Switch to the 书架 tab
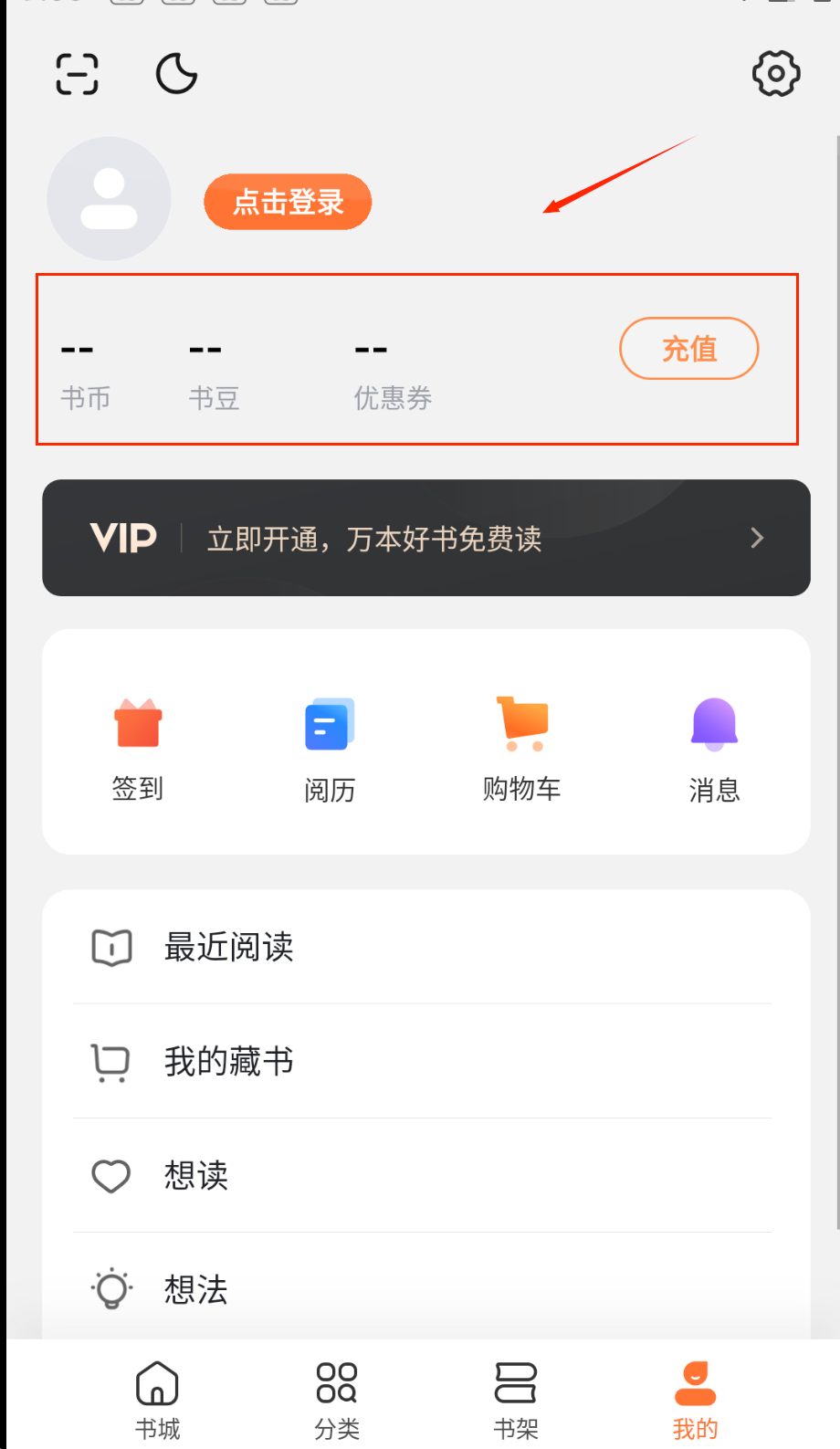The height and width of the screenshot is (1449, 840). (x=516, y=1399)
